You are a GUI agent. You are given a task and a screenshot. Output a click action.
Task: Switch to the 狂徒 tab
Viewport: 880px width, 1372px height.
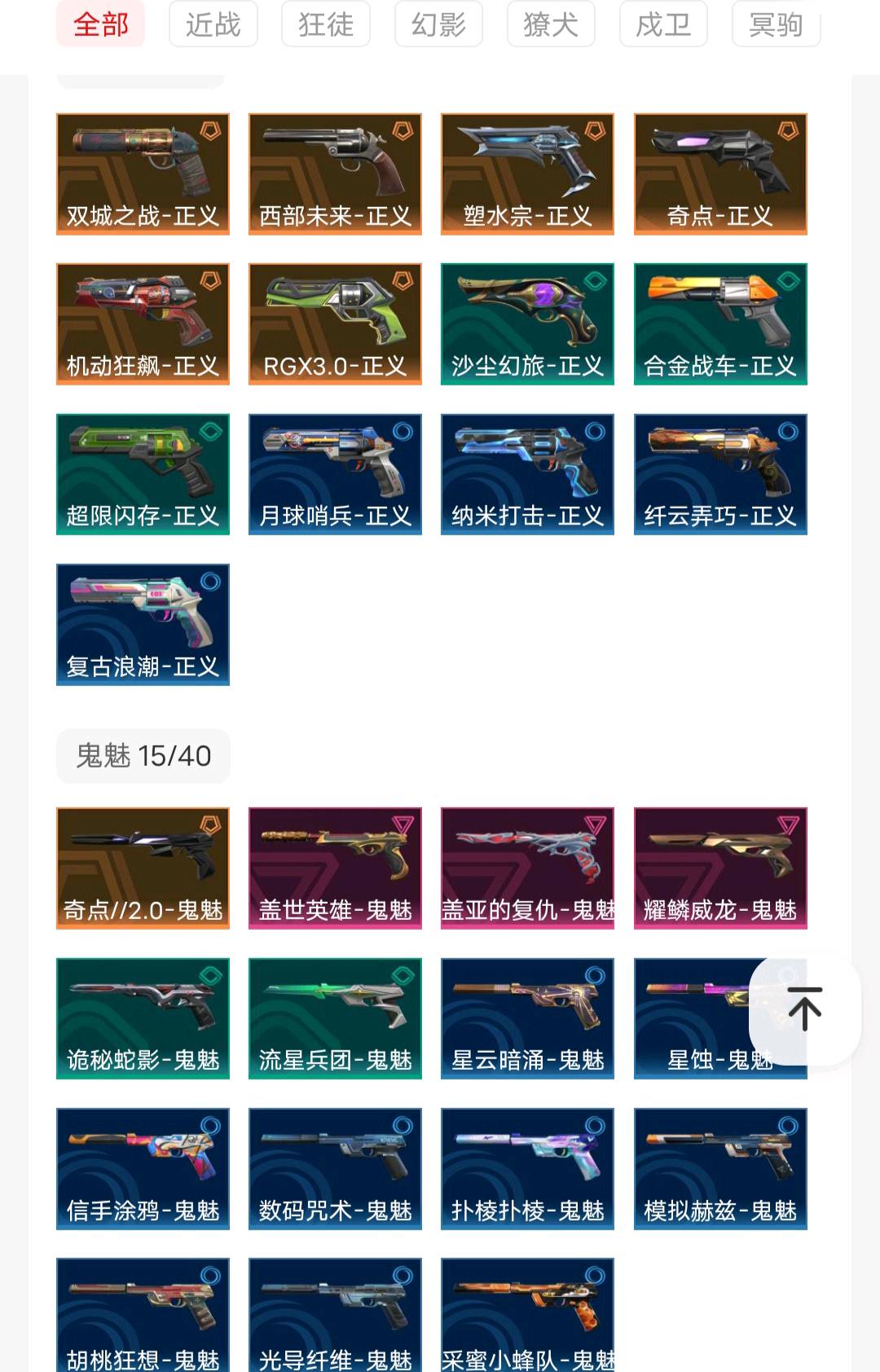pos(326,24)
